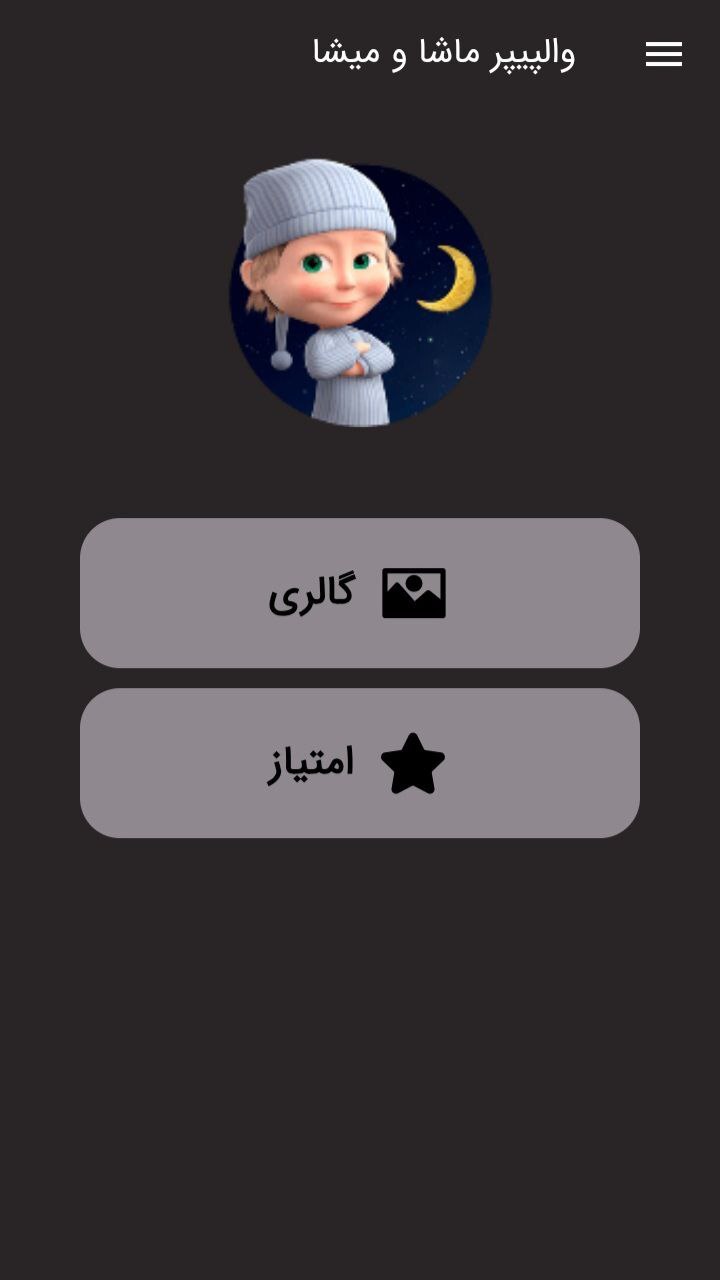
Task: Tap the Gallery button to view wallpapers
Action: (360, 592)
